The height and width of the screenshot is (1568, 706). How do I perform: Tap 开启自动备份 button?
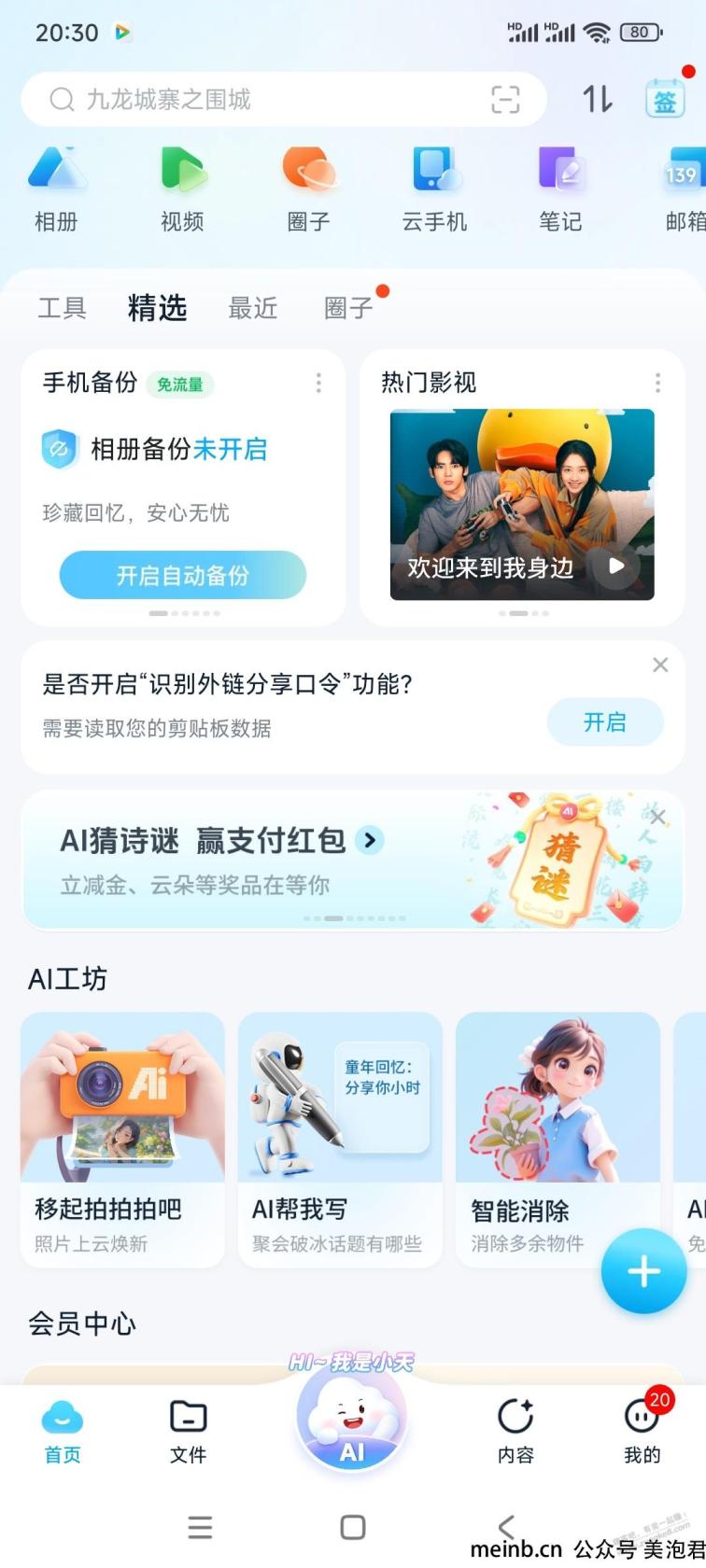pyautogui.click(x=183, y=575)
